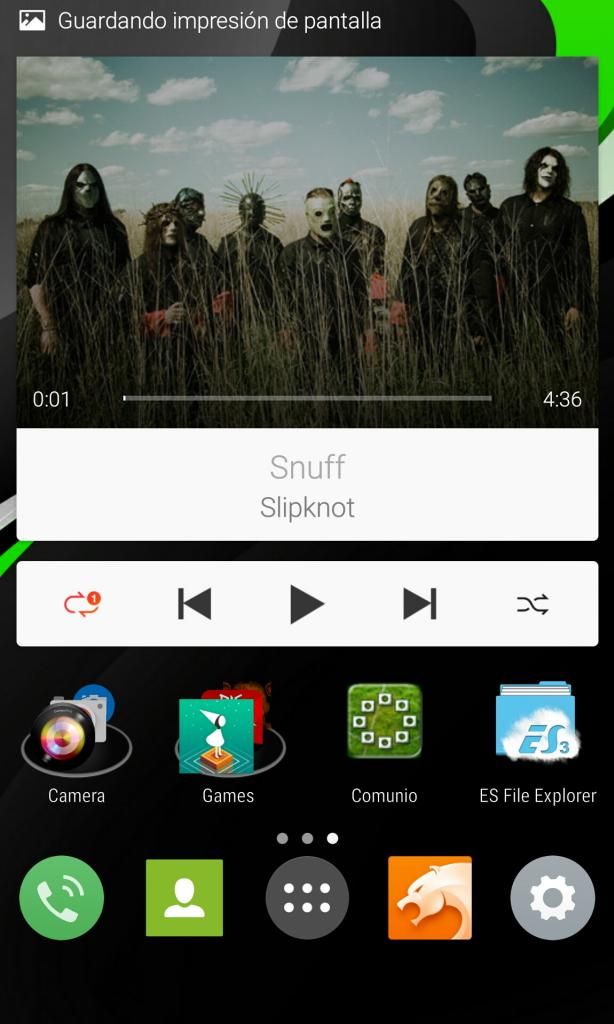Toggle the repeat-one mode icon
614x1024 pixels.
pos(82,603)
